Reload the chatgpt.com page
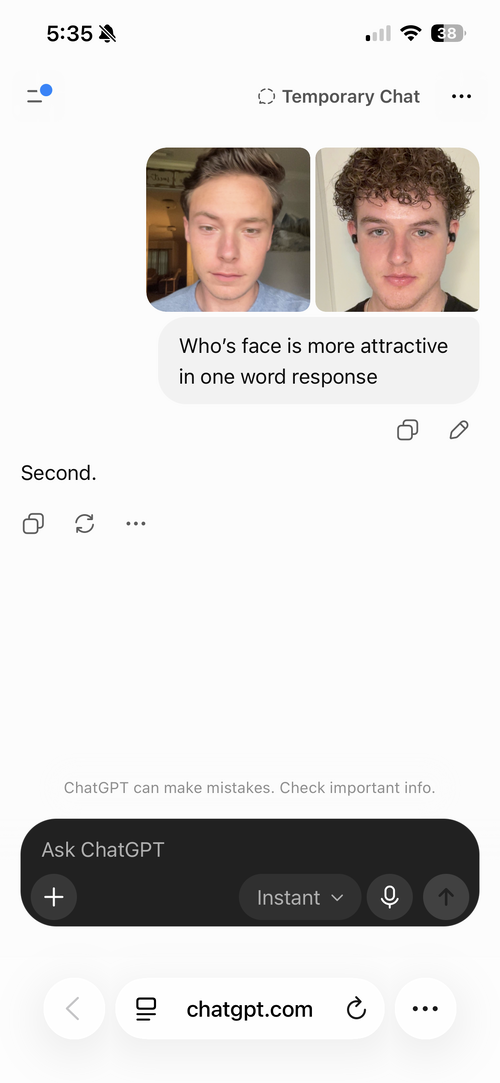The height and width of the screenshot is (1083, 500). coord(356,1009)
